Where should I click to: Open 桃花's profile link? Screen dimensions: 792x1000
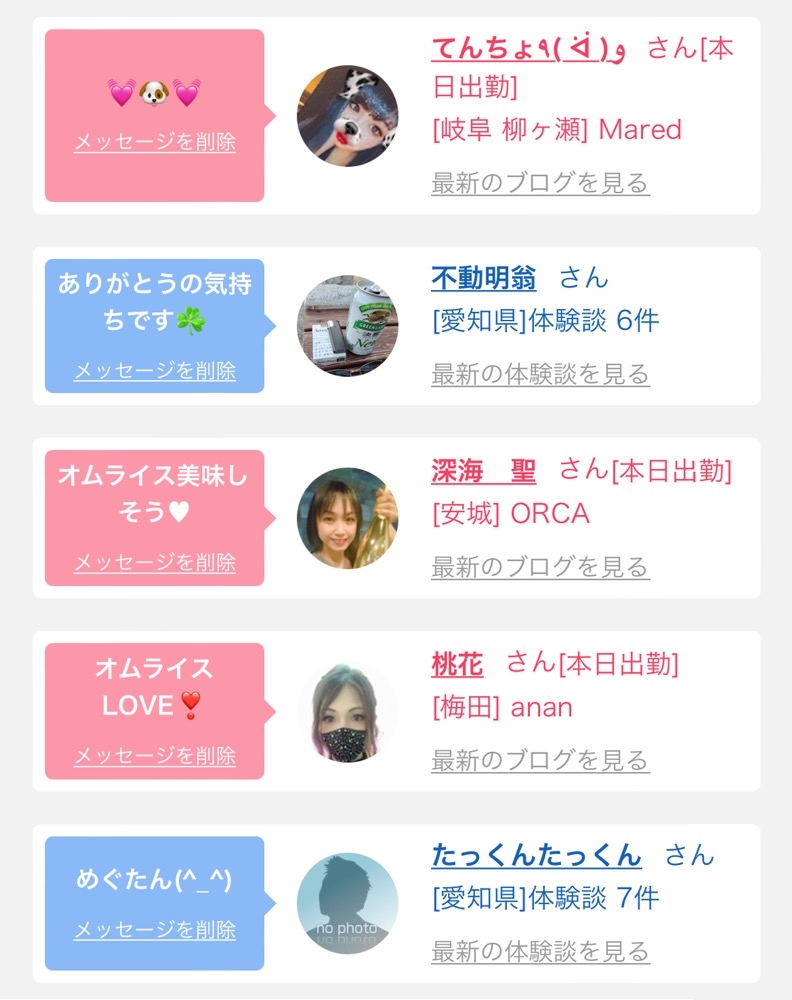(457, 665)
